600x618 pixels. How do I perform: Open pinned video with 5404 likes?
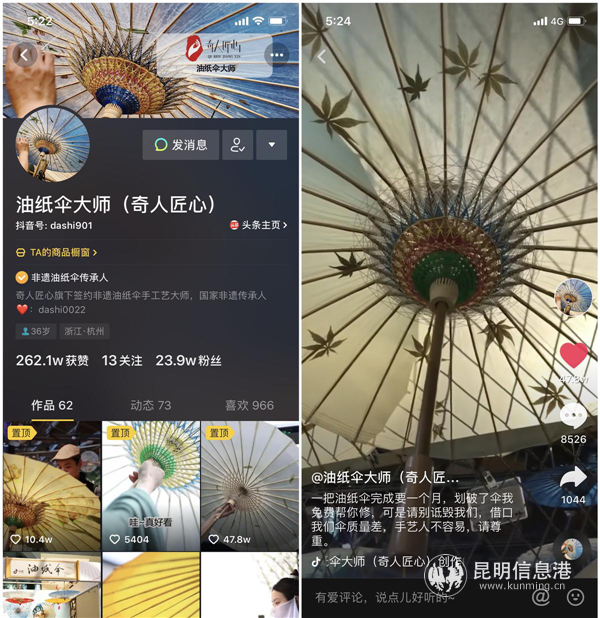(x=150, y=485)
